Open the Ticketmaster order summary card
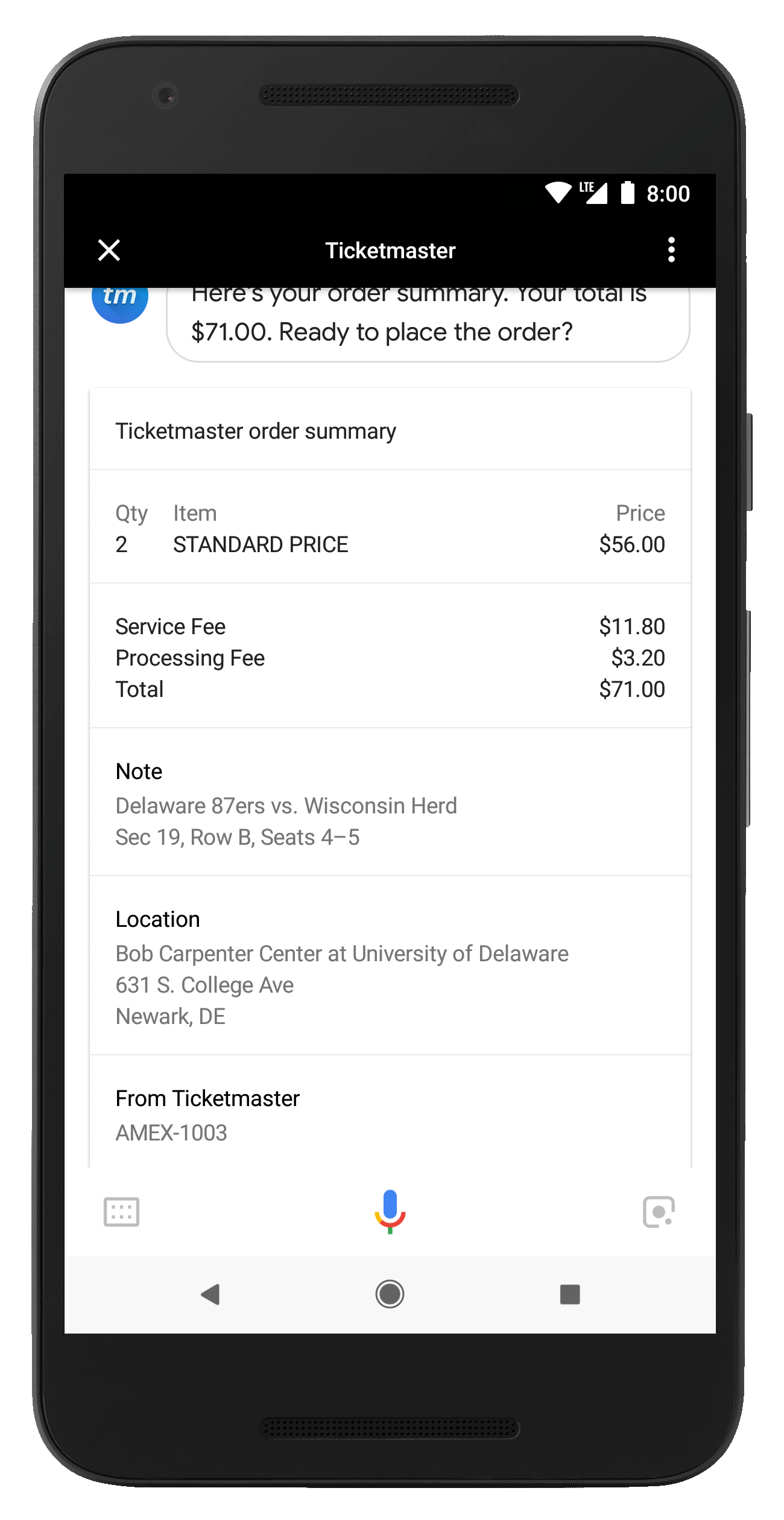This screenshot has height=1520, width=784. 390,430
